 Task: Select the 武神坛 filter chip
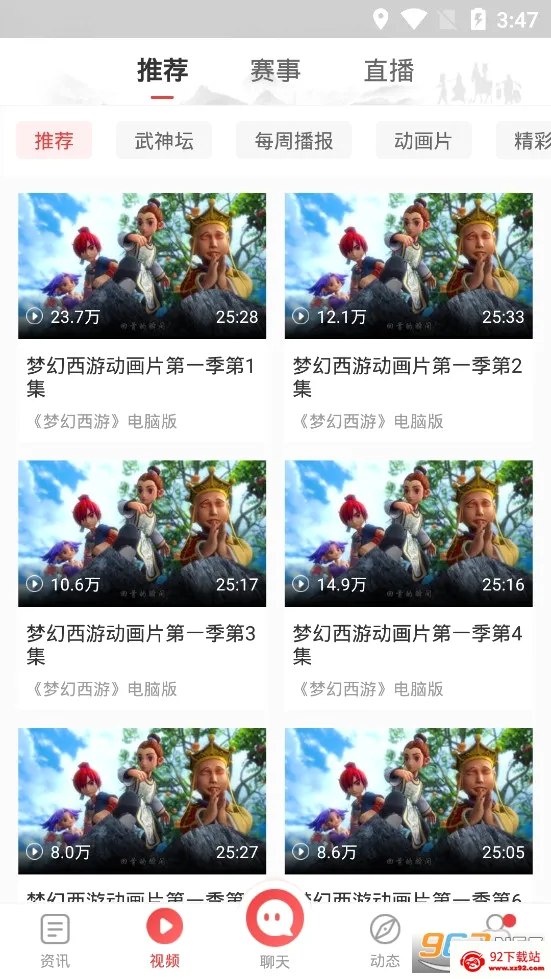(x=163, y=140)
